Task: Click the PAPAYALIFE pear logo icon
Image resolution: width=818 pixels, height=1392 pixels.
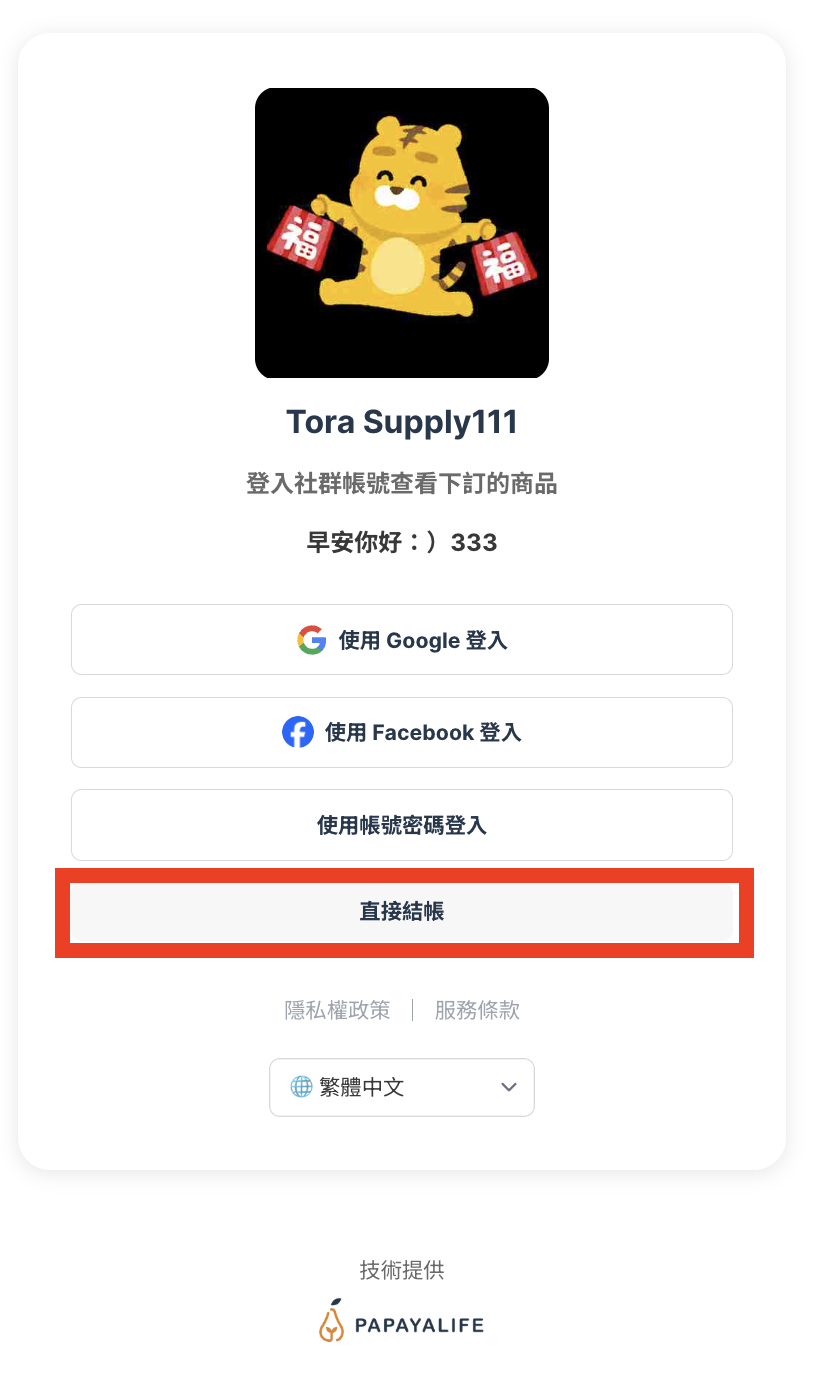Action: coord(331,1322)
